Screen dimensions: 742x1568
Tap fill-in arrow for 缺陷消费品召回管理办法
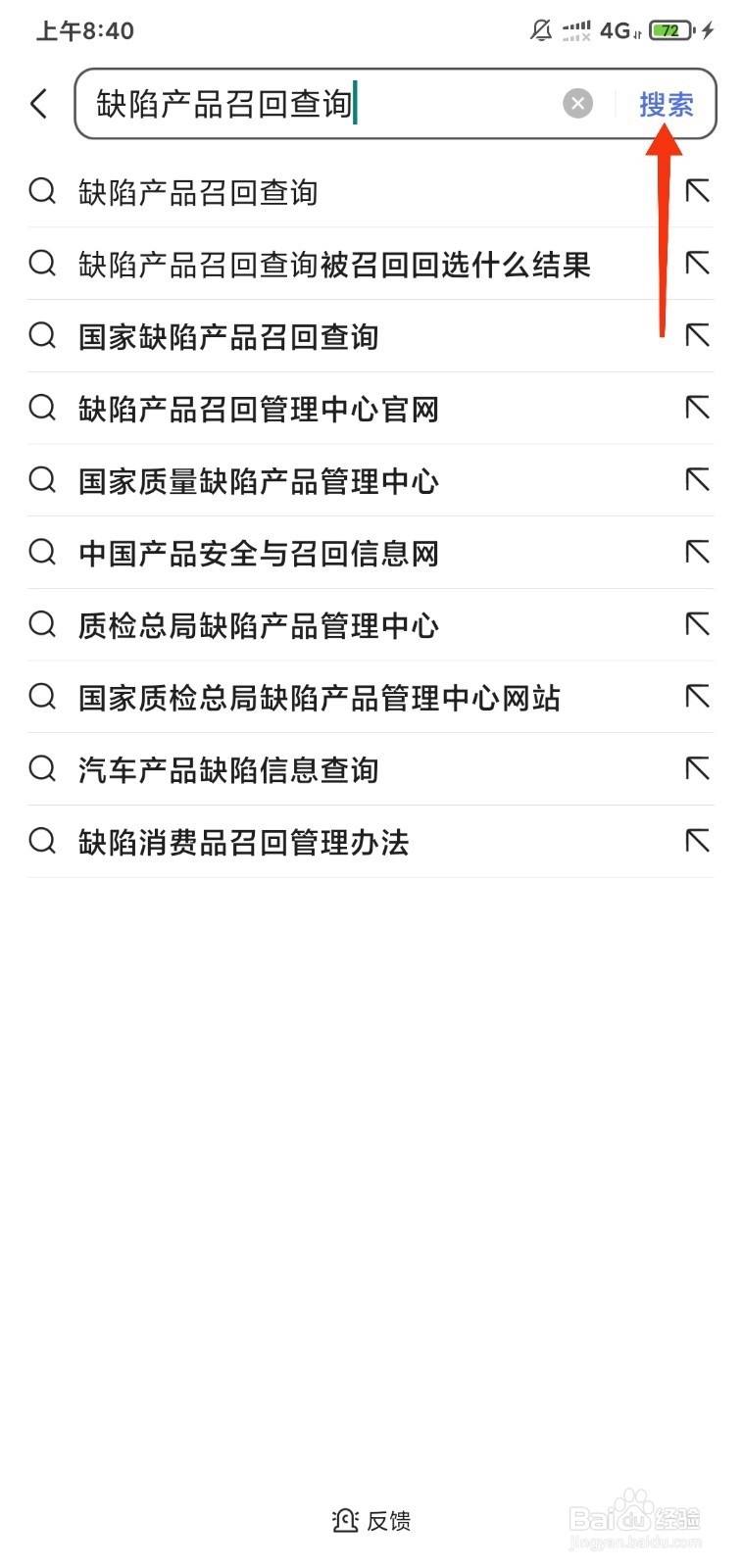coord(697,841)
